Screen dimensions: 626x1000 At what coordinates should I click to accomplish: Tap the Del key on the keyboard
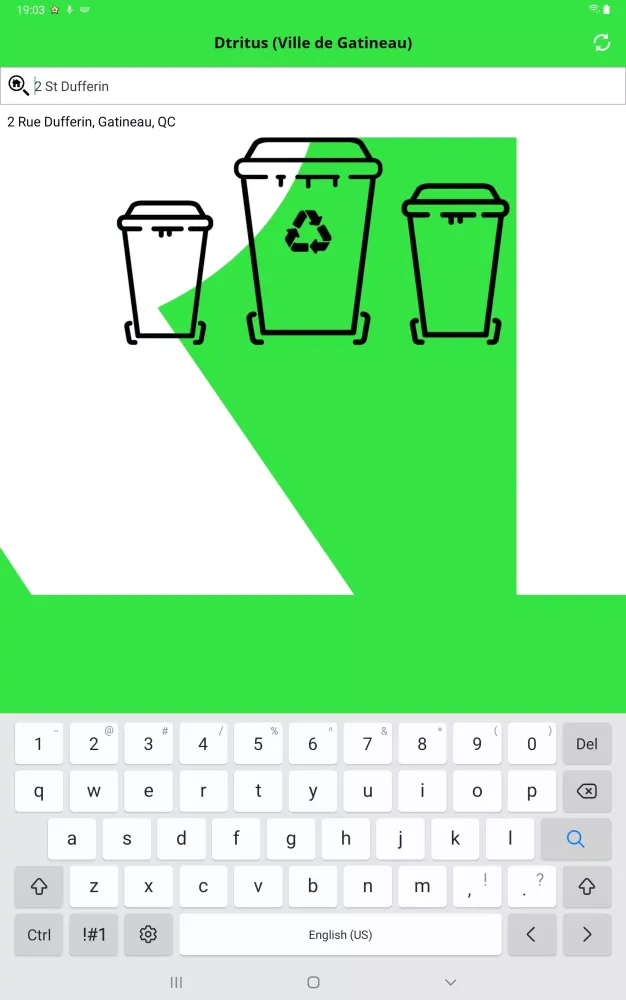coord(587,743)
